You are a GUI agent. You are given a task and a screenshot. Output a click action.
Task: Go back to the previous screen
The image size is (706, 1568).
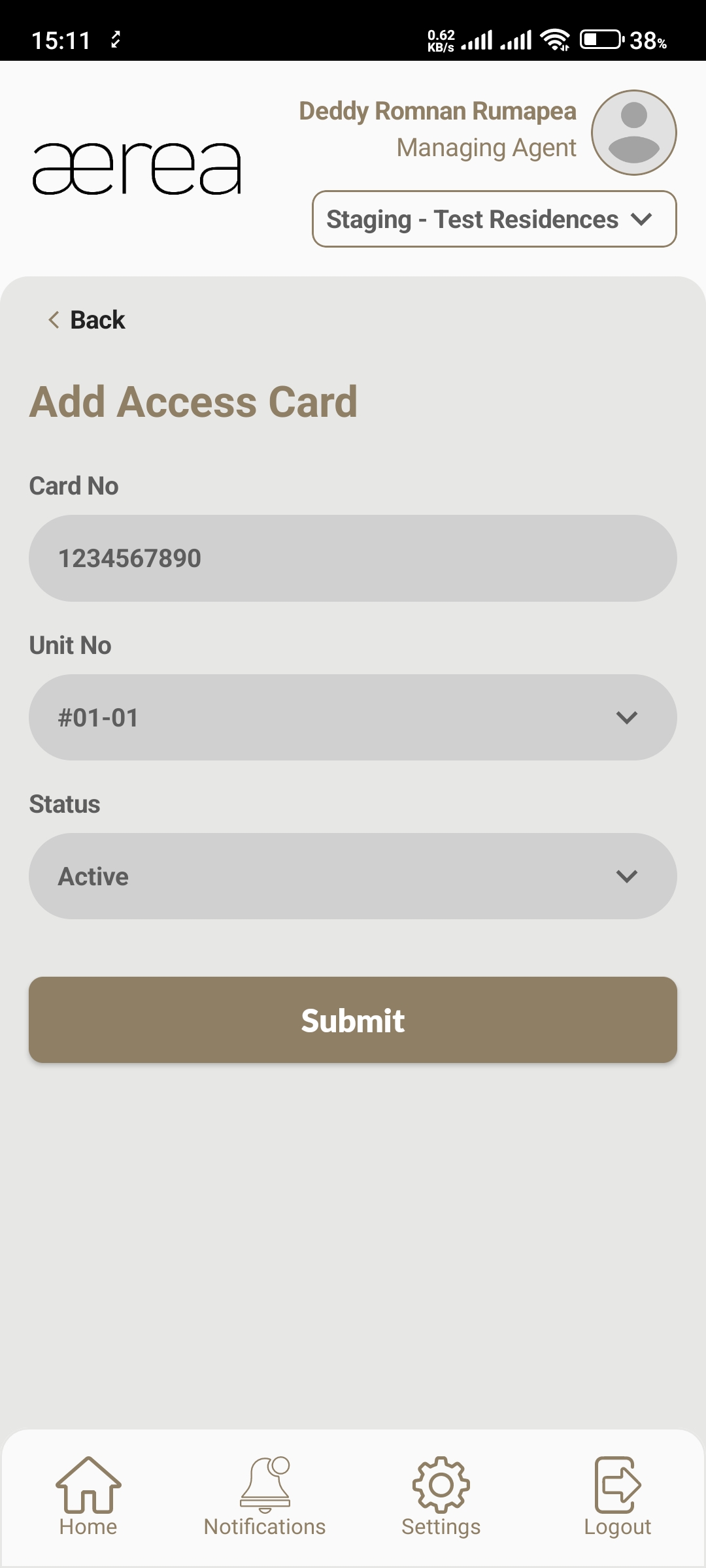tap(87, 320)
